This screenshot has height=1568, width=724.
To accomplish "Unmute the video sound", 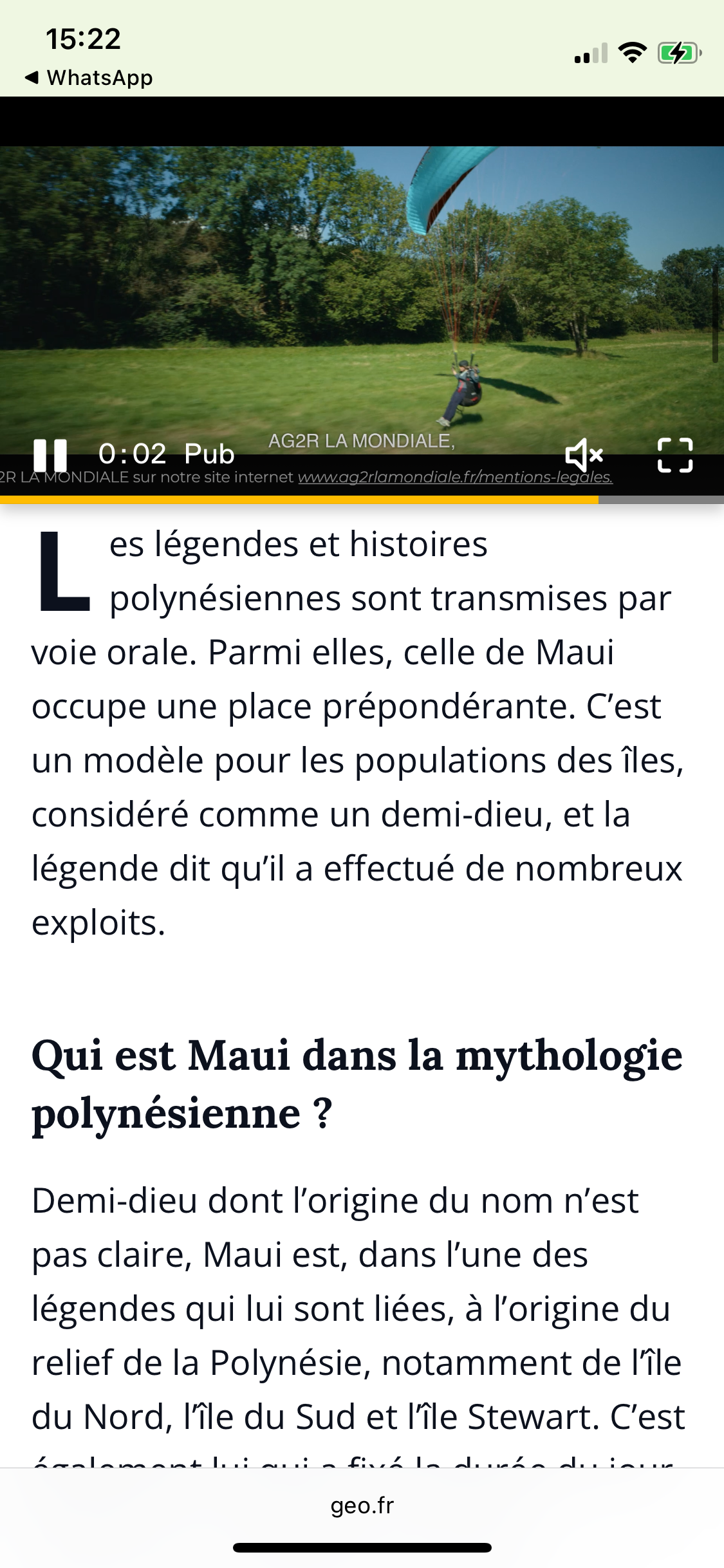I will point(584,455).
